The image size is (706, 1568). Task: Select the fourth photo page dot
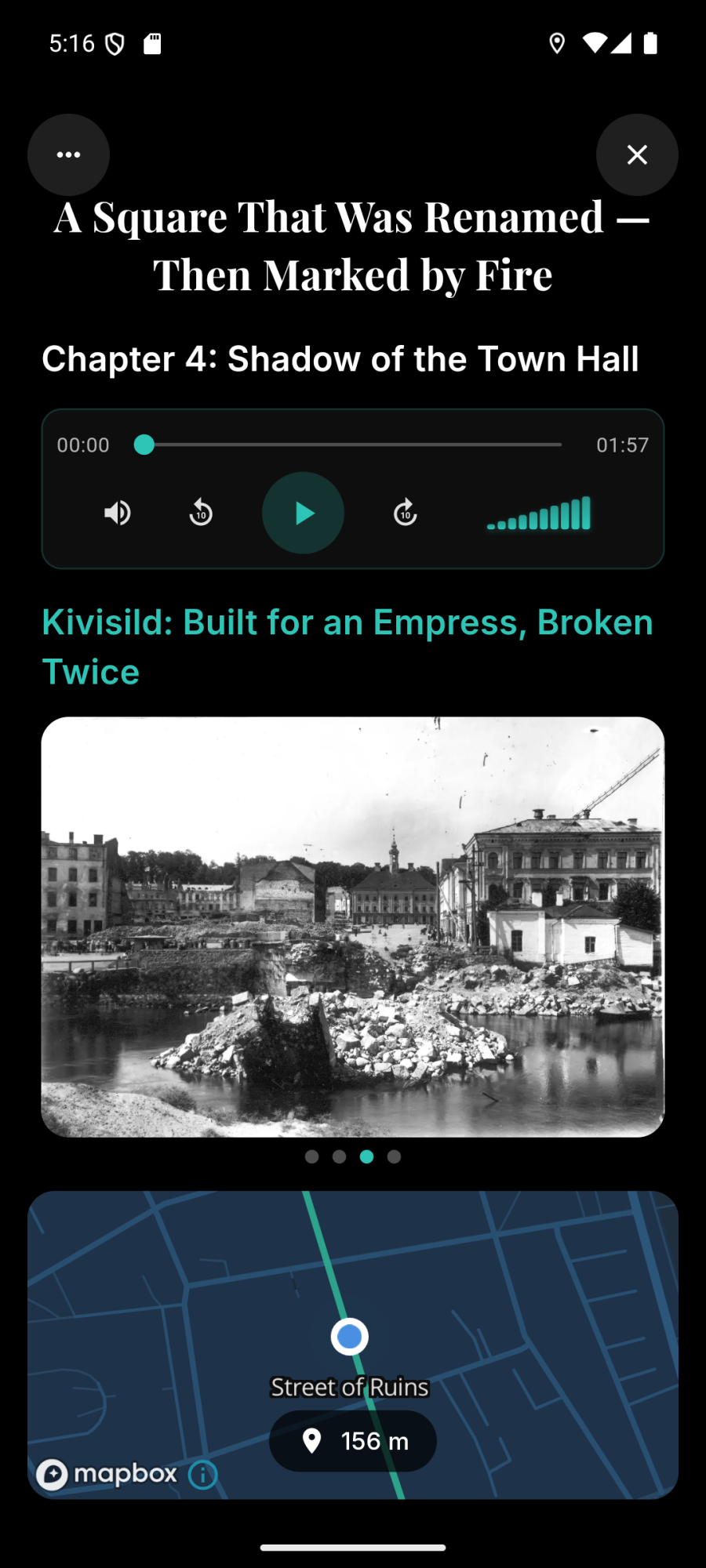click(394, 1156)
